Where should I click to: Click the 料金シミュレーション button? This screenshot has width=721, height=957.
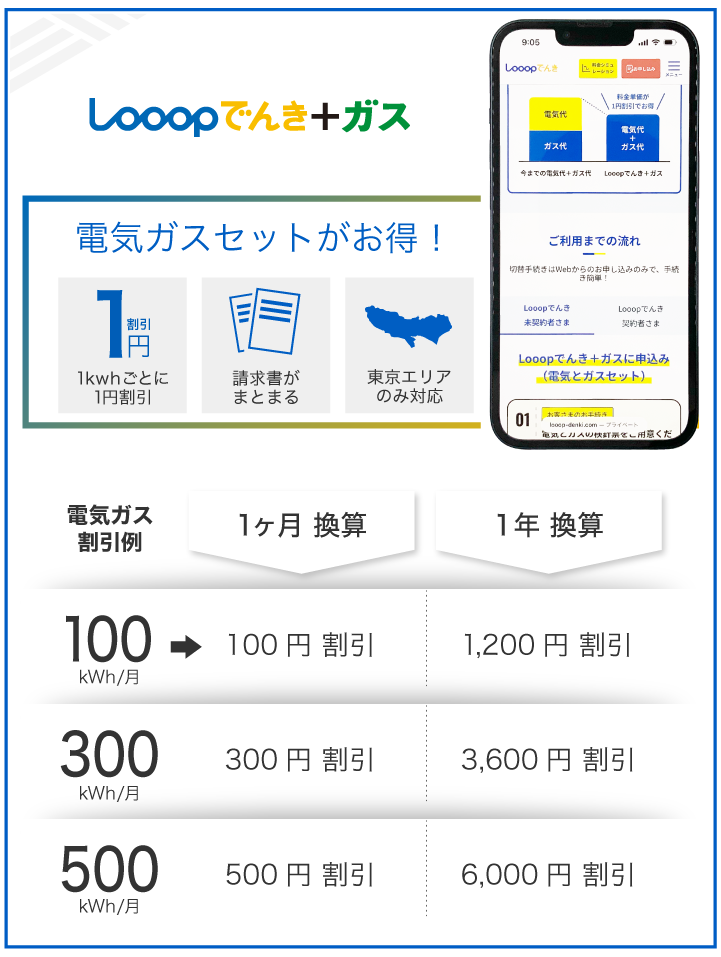600,68
